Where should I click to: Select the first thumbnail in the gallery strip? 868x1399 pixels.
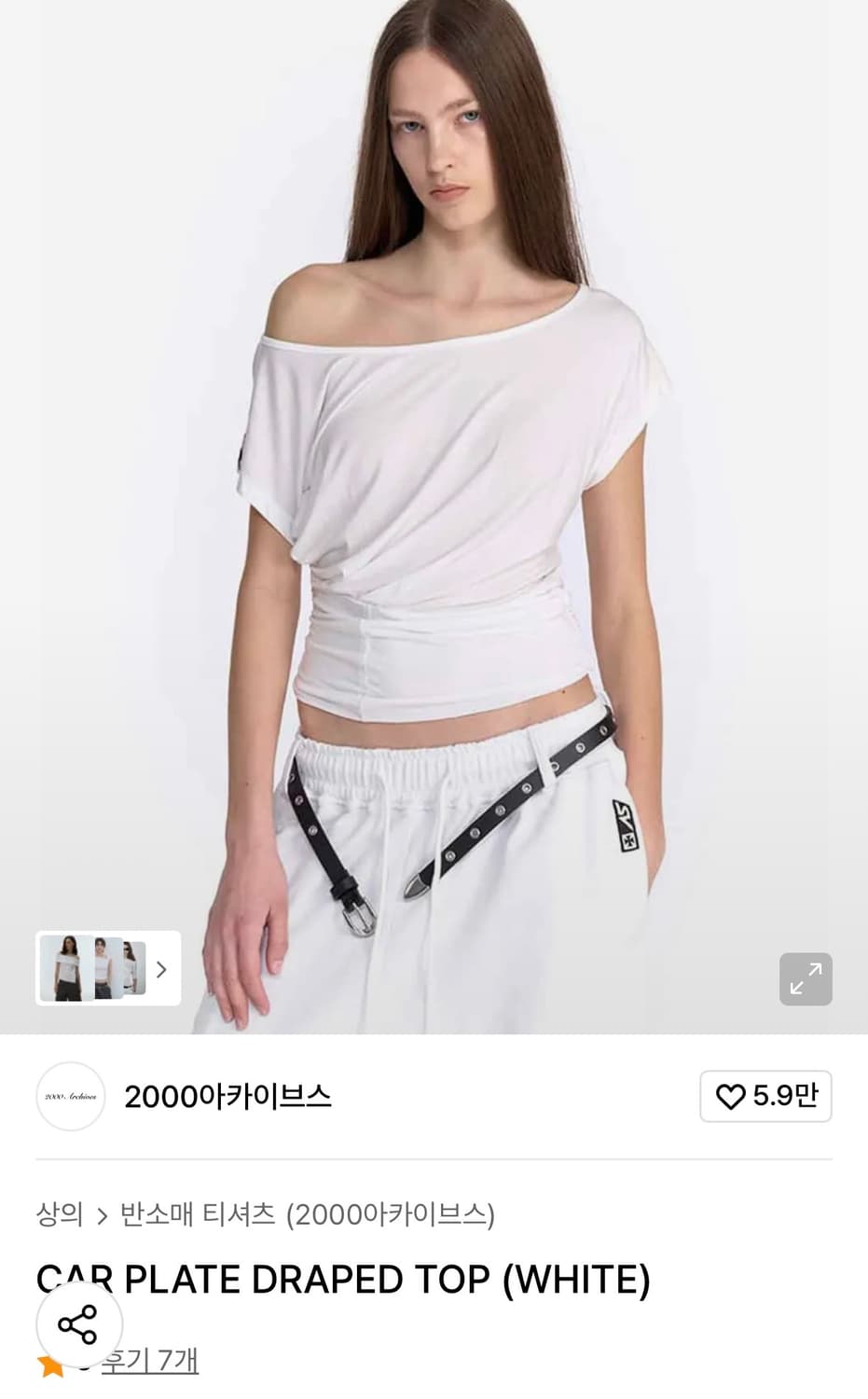coord(65,969)
